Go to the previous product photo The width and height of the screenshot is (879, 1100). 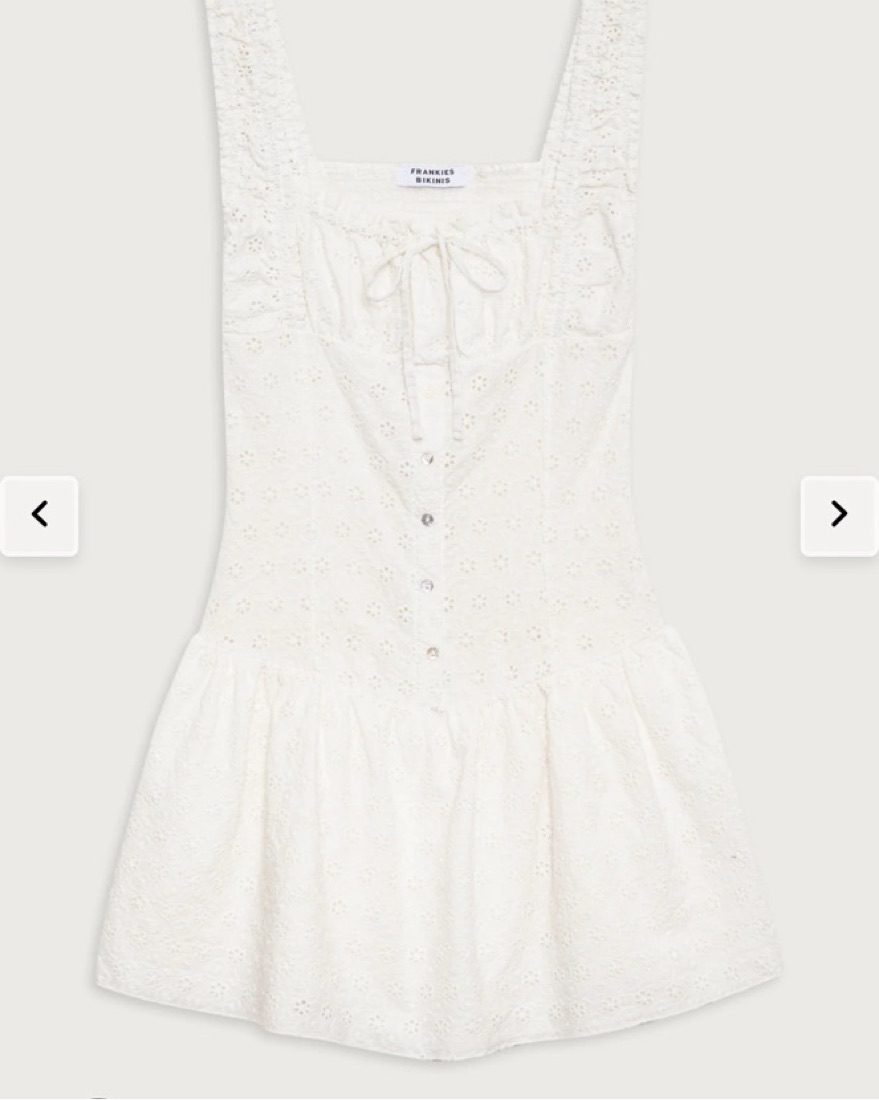(39, 515)
